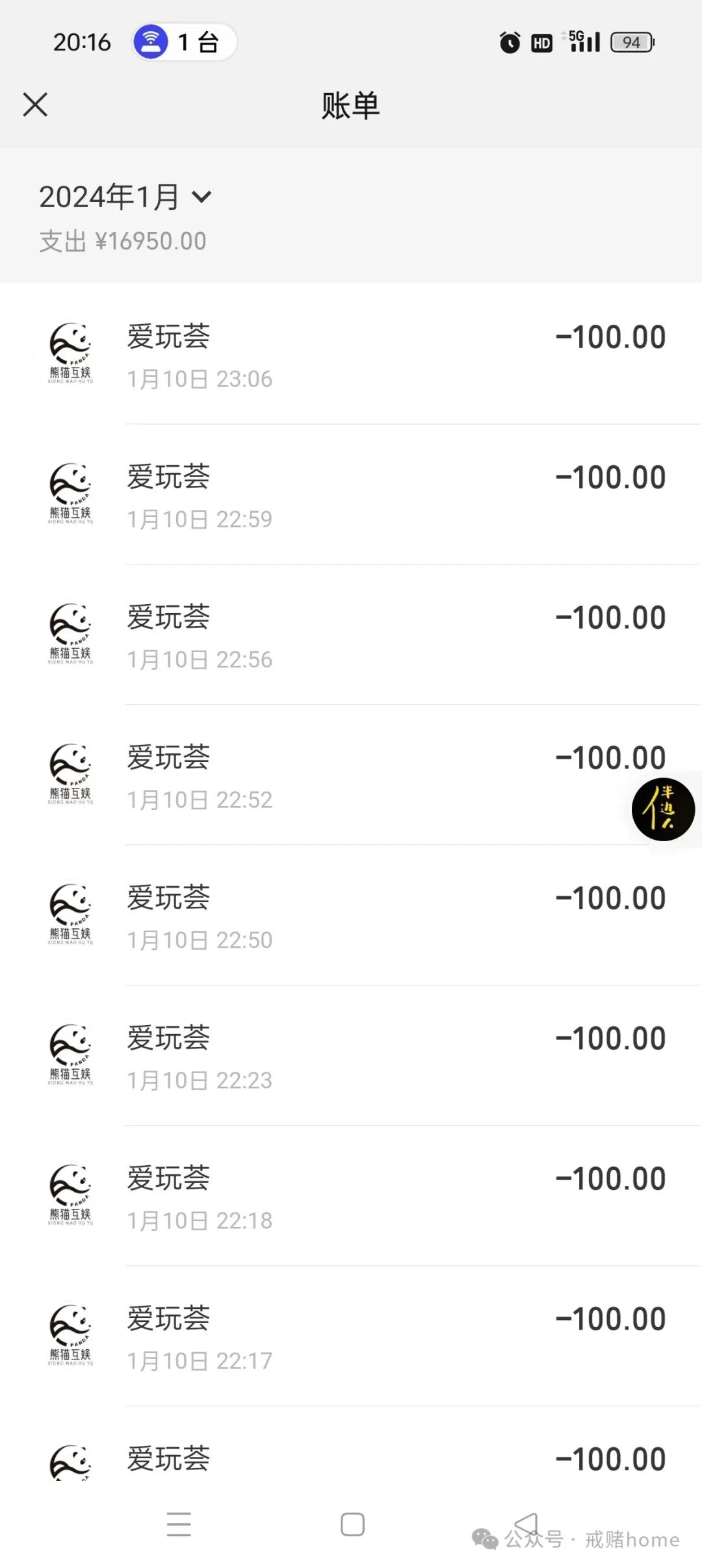Open the 爱玩荟 transaction at 22:23
The height and width of the screenshot is (1568, 702).
351,1056
